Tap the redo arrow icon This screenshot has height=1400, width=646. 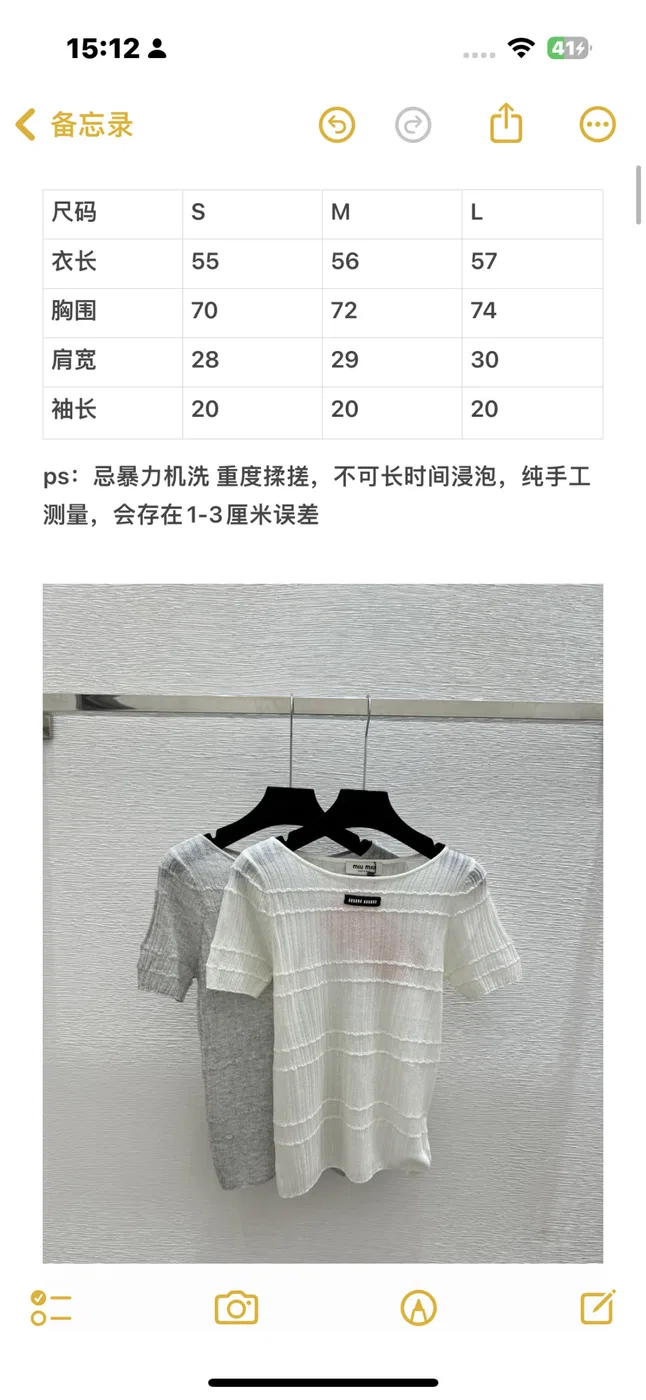(413, 125)
